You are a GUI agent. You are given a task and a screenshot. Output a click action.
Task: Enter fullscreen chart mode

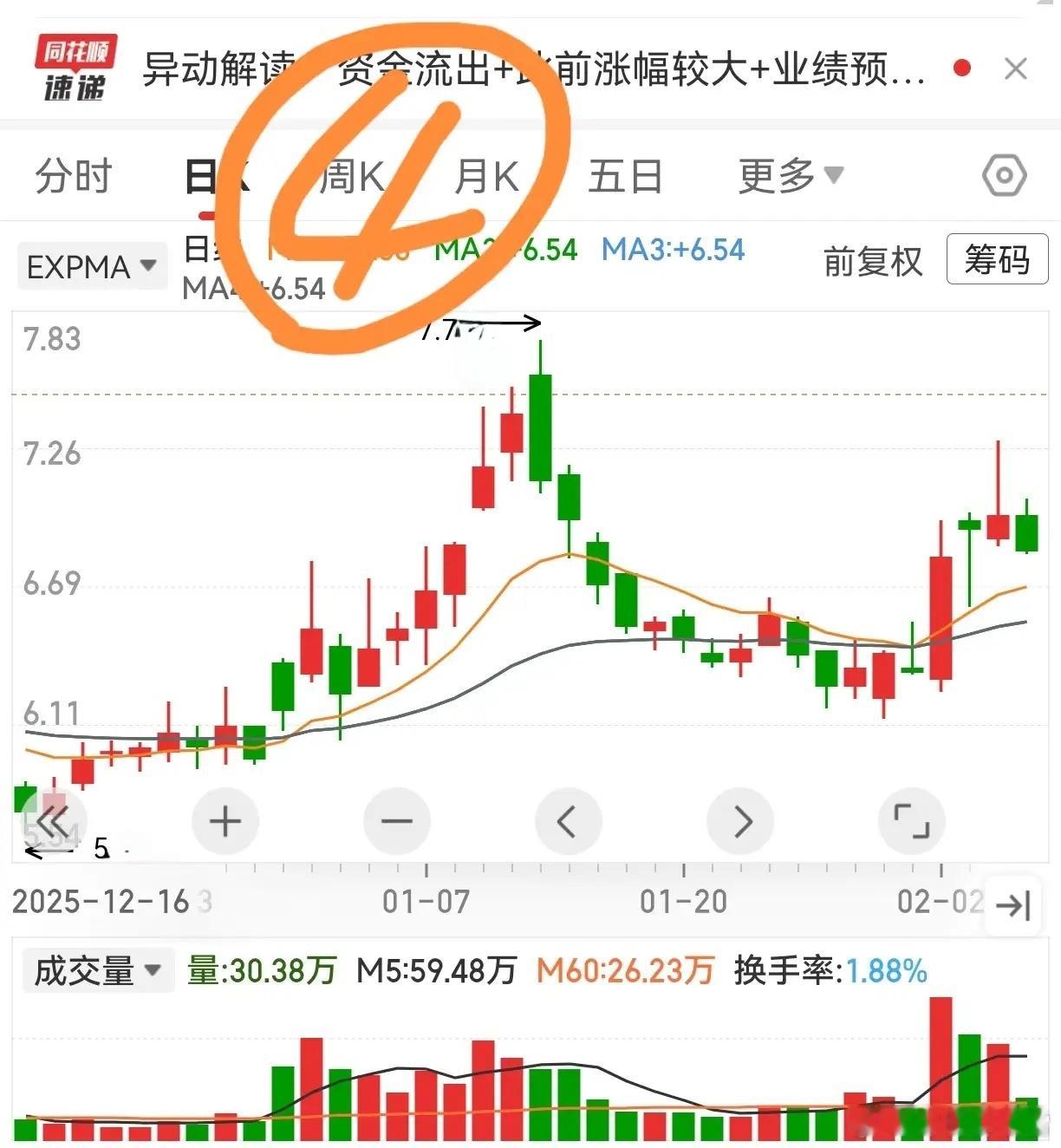point(912,820)
